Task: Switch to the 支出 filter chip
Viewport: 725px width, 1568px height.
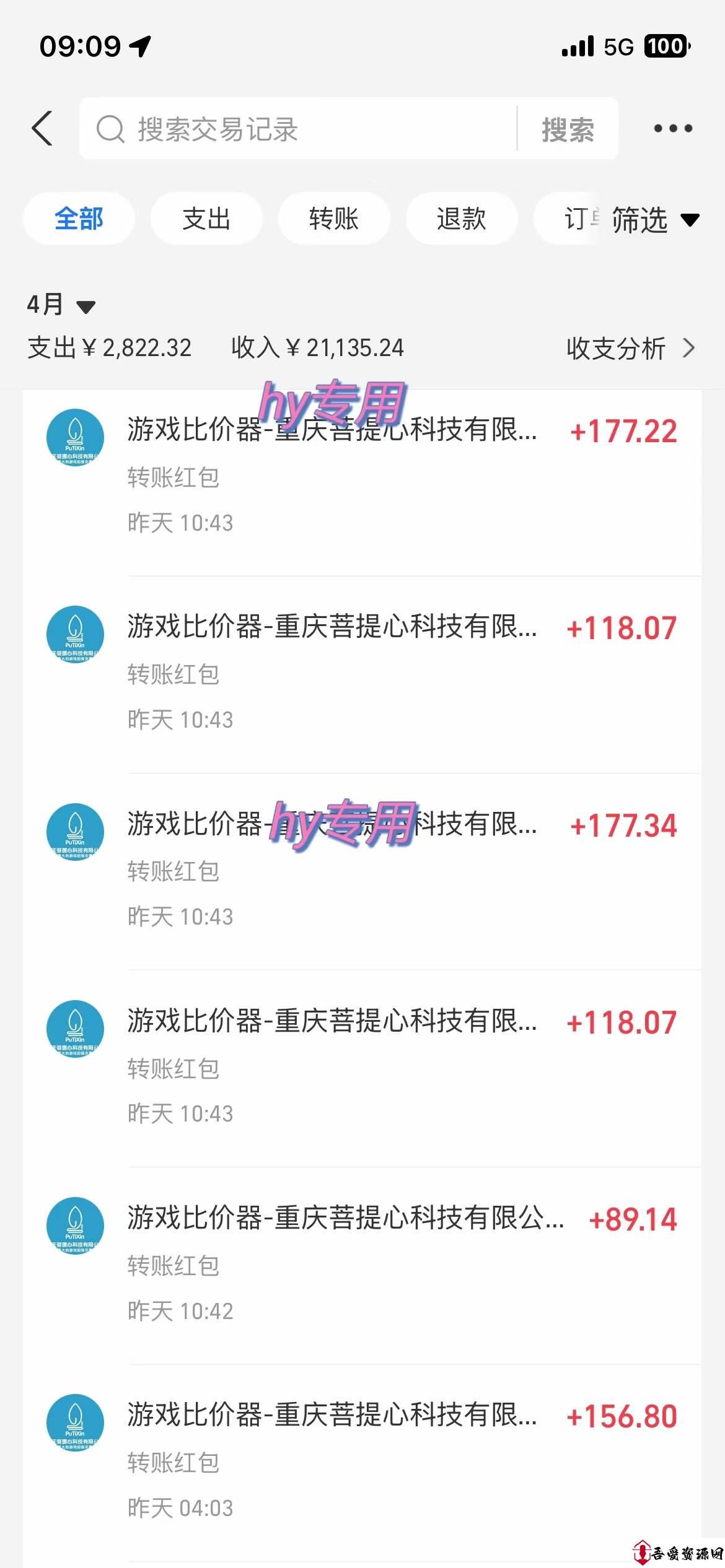Action: tap(206, 219)
